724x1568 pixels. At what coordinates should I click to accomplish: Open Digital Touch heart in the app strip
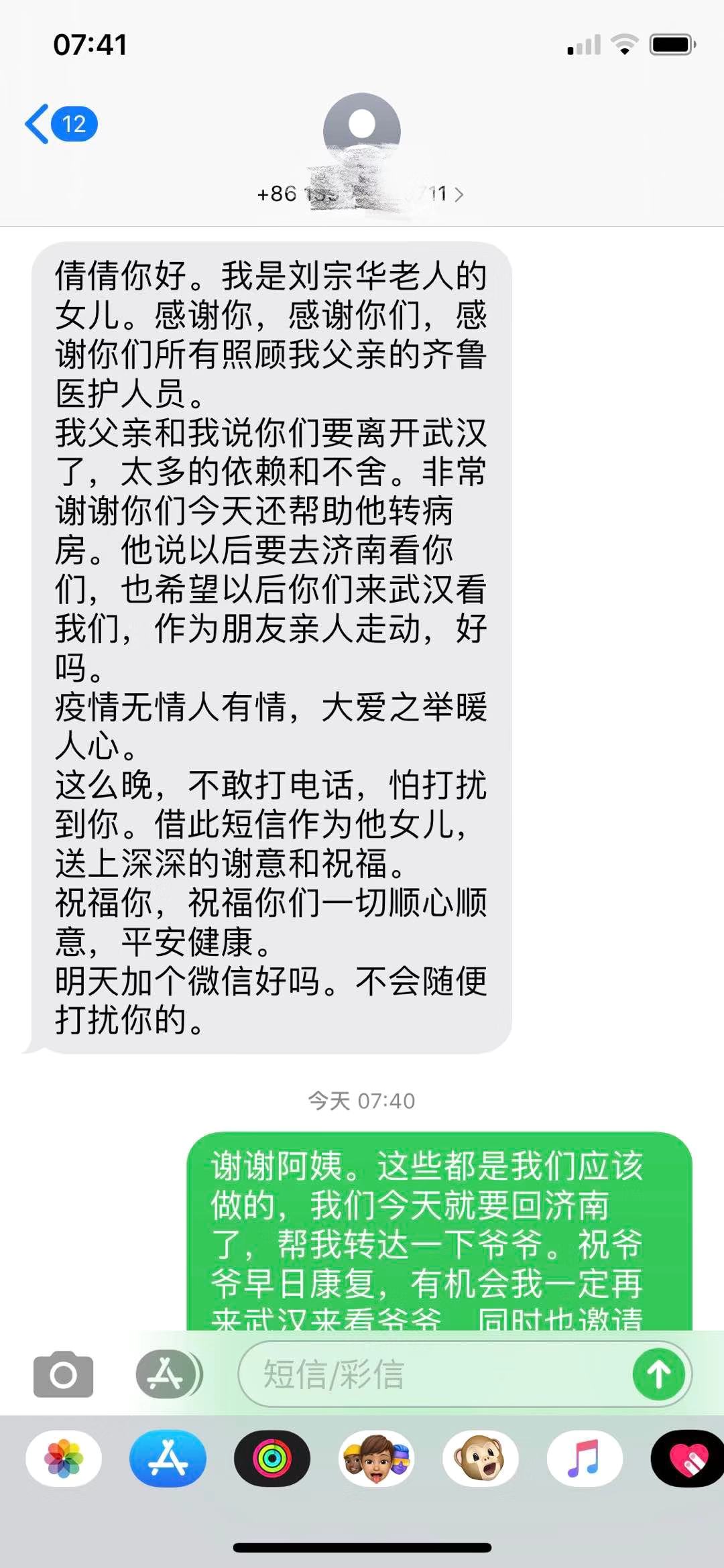688,1459
